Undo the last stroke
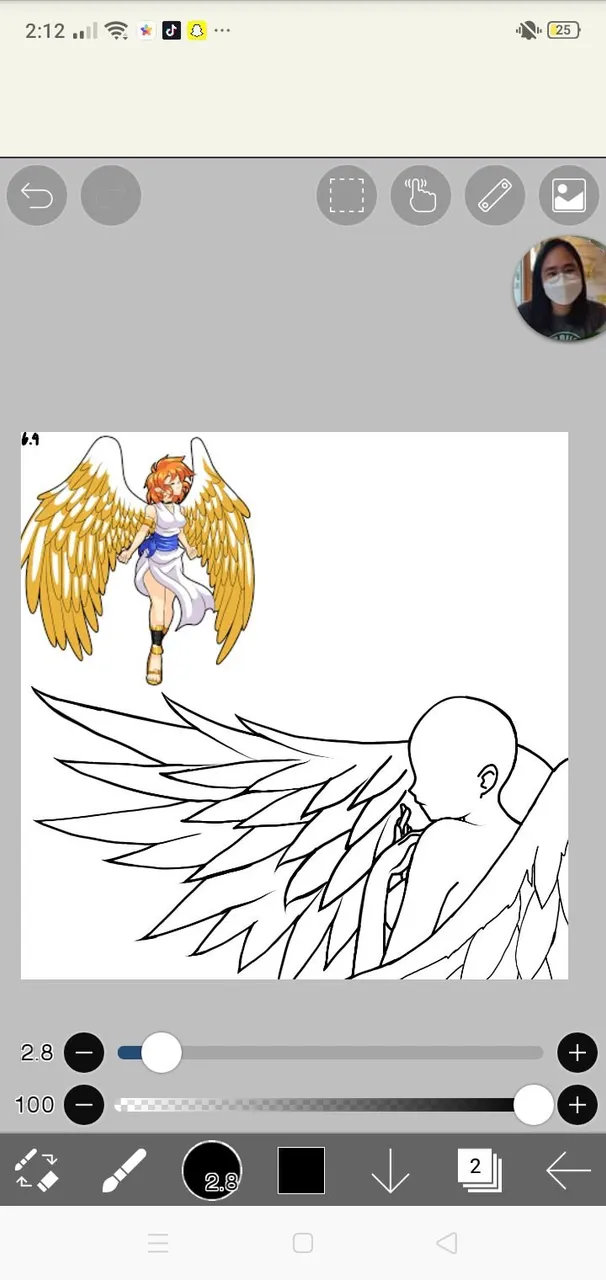 [37, 196]
